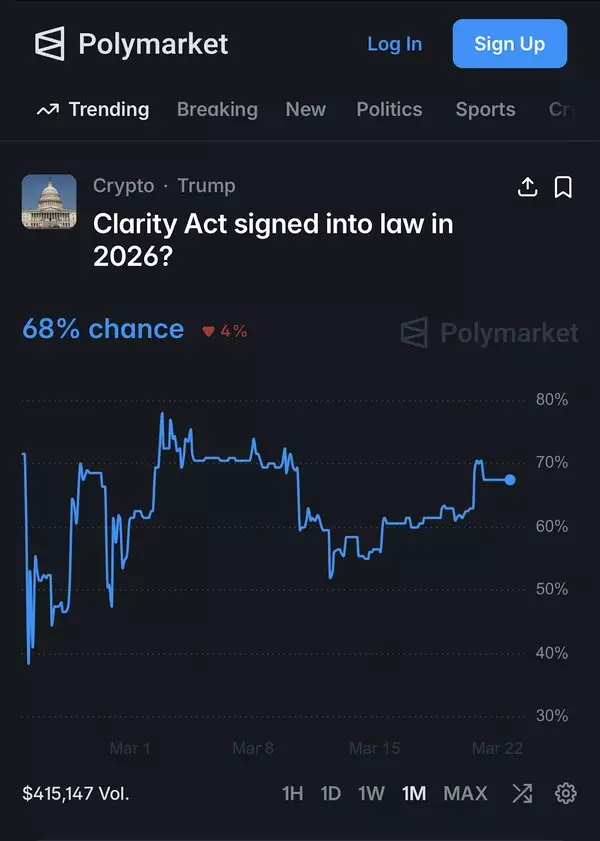Screen dimensions: 600x841
Task: Select the 1D chart range
Action: 331,794
